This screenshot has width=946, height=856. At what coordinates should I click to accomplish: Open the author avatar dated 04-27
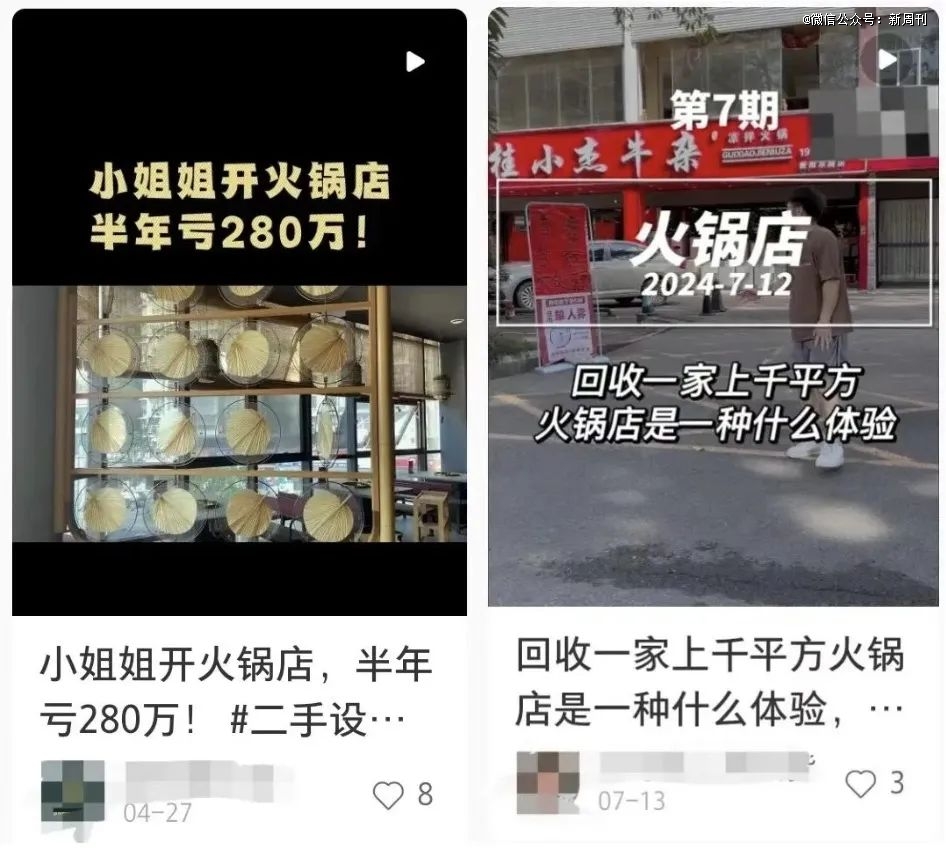tap(72, 791)
